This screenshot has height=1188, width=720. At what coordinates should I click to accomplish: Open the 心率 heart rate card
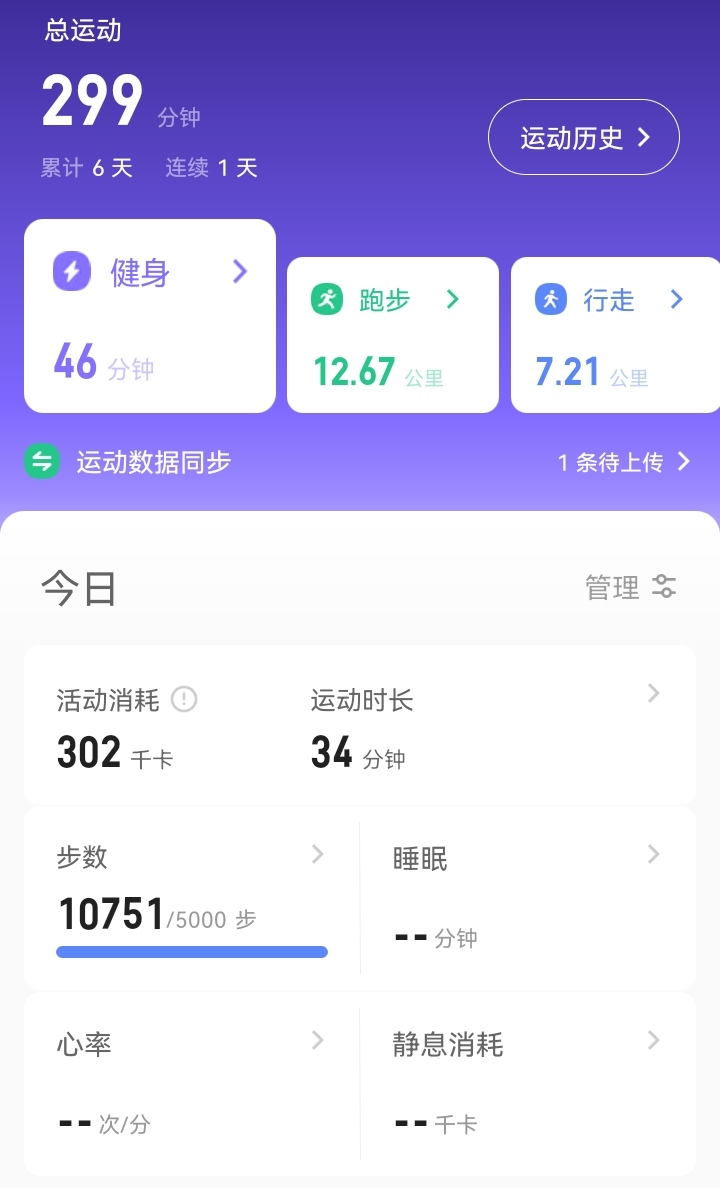tap(192, 1083)
